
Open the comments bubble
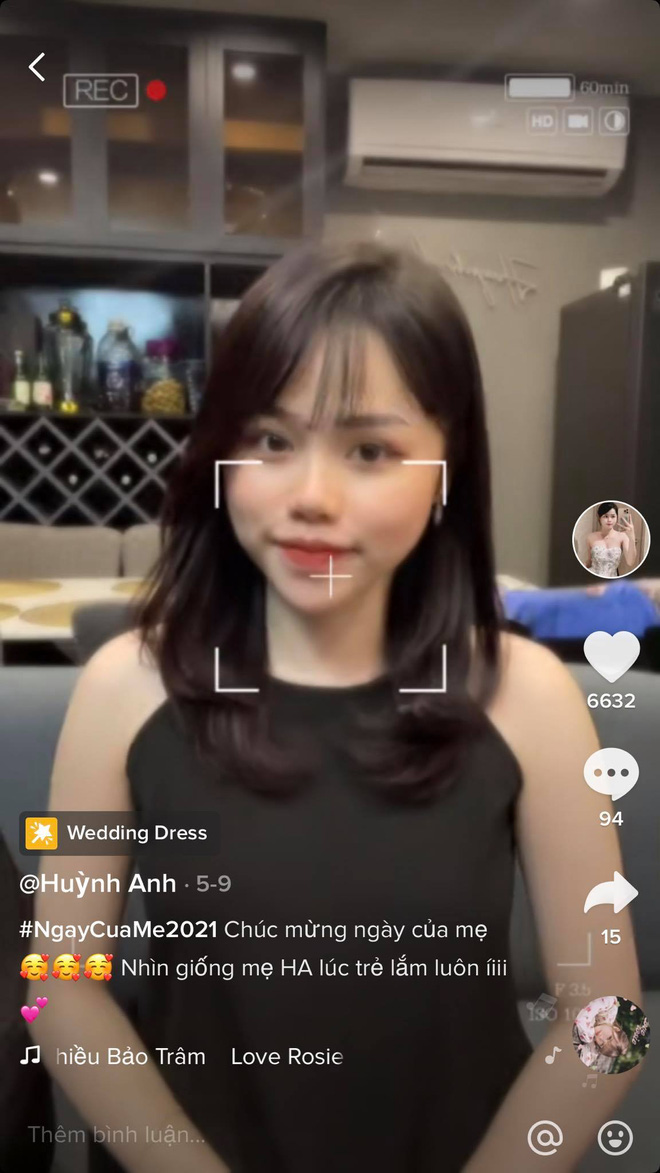click(x=611, y=774)
